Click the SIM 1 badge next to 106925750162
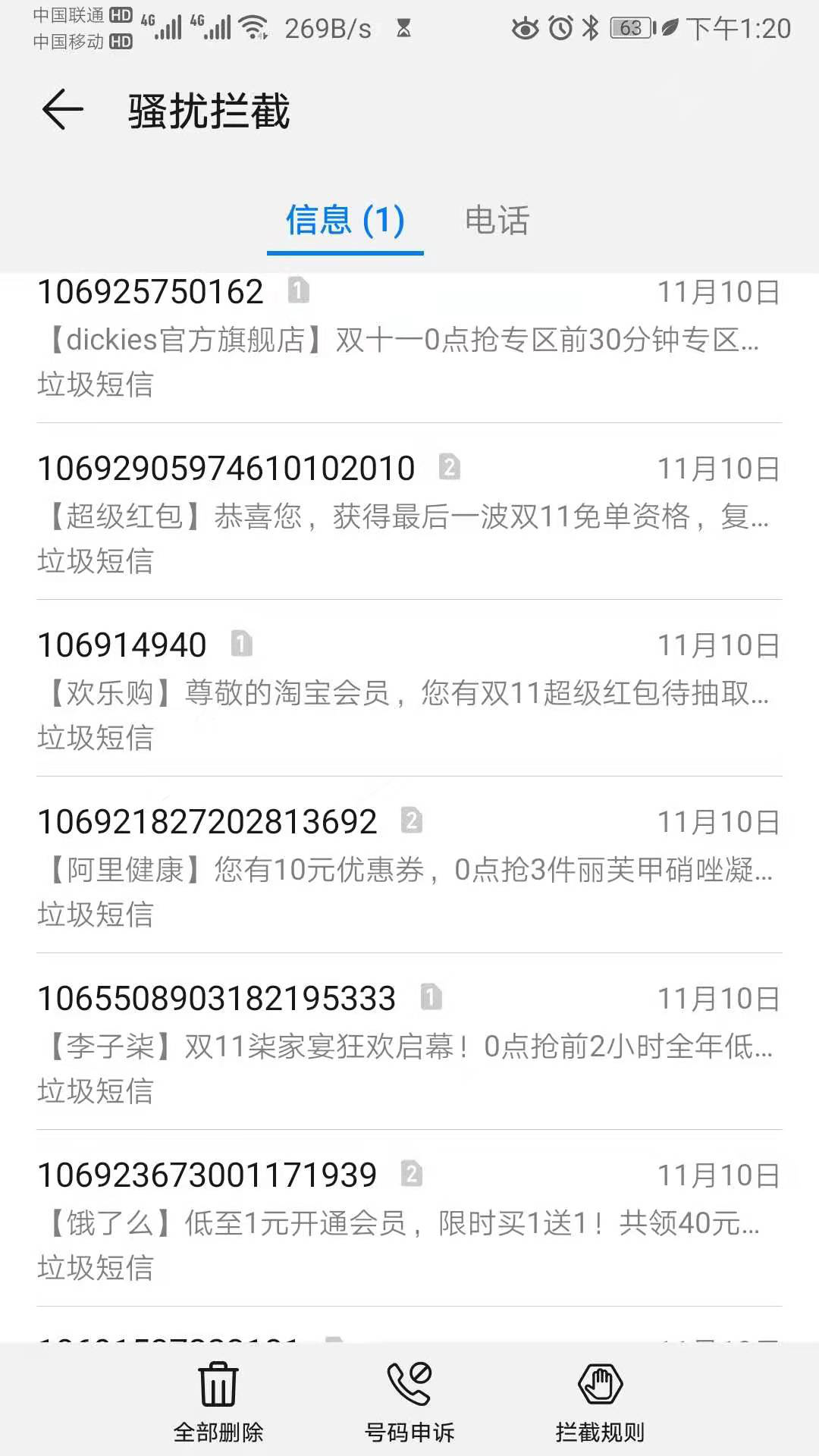 coord(299,291)
